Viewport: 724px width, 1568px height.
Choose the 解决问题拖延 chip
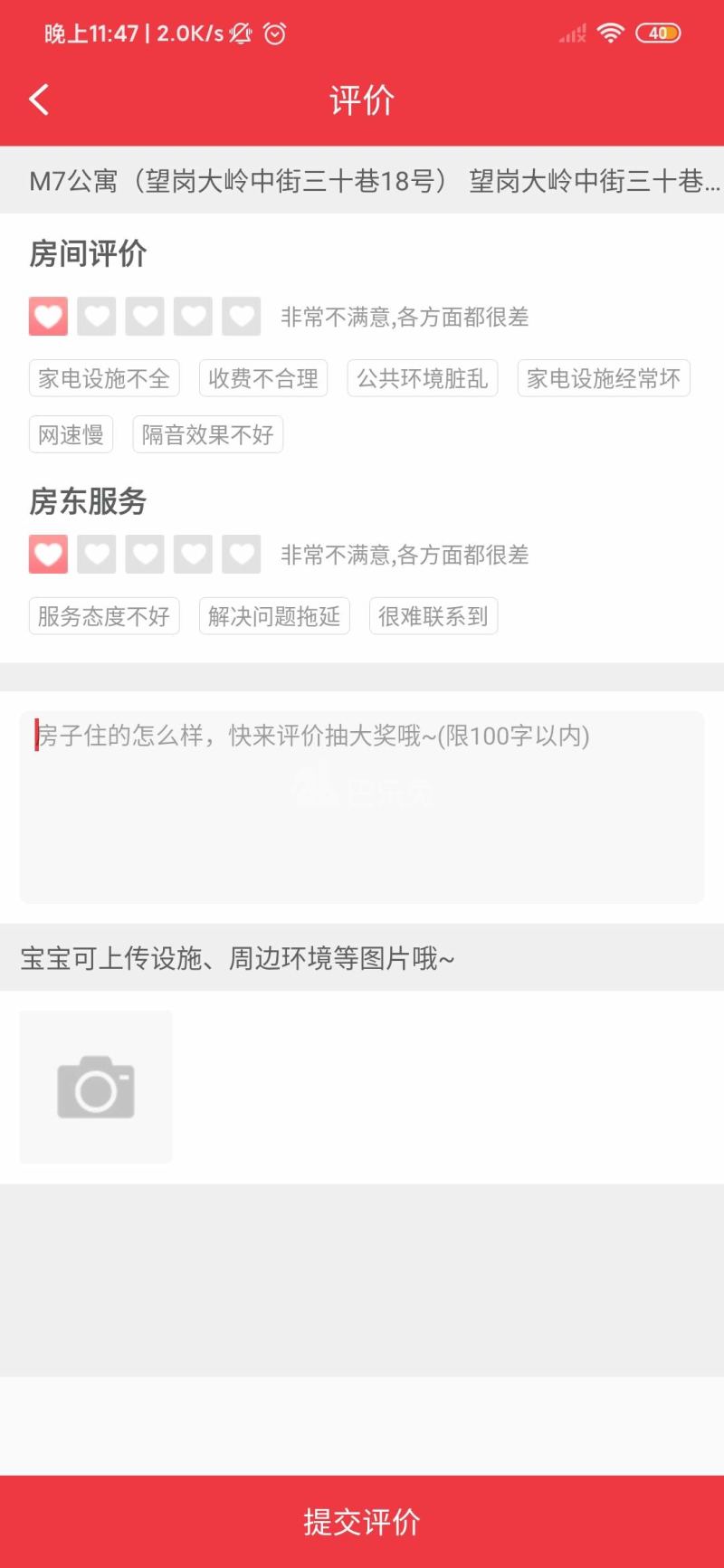(x=274, y=617)
